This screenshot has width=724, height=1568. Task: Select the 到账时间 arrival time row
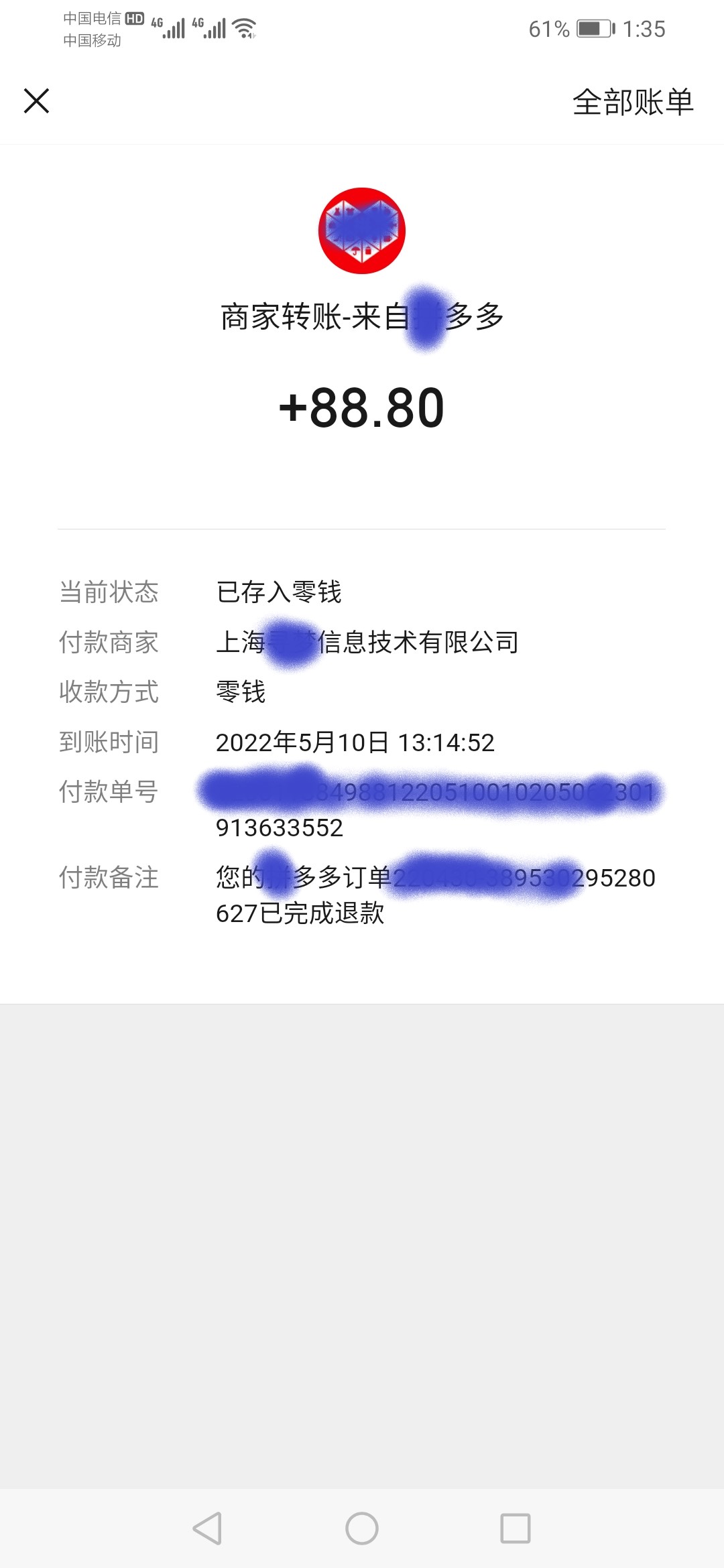[355, 742]
